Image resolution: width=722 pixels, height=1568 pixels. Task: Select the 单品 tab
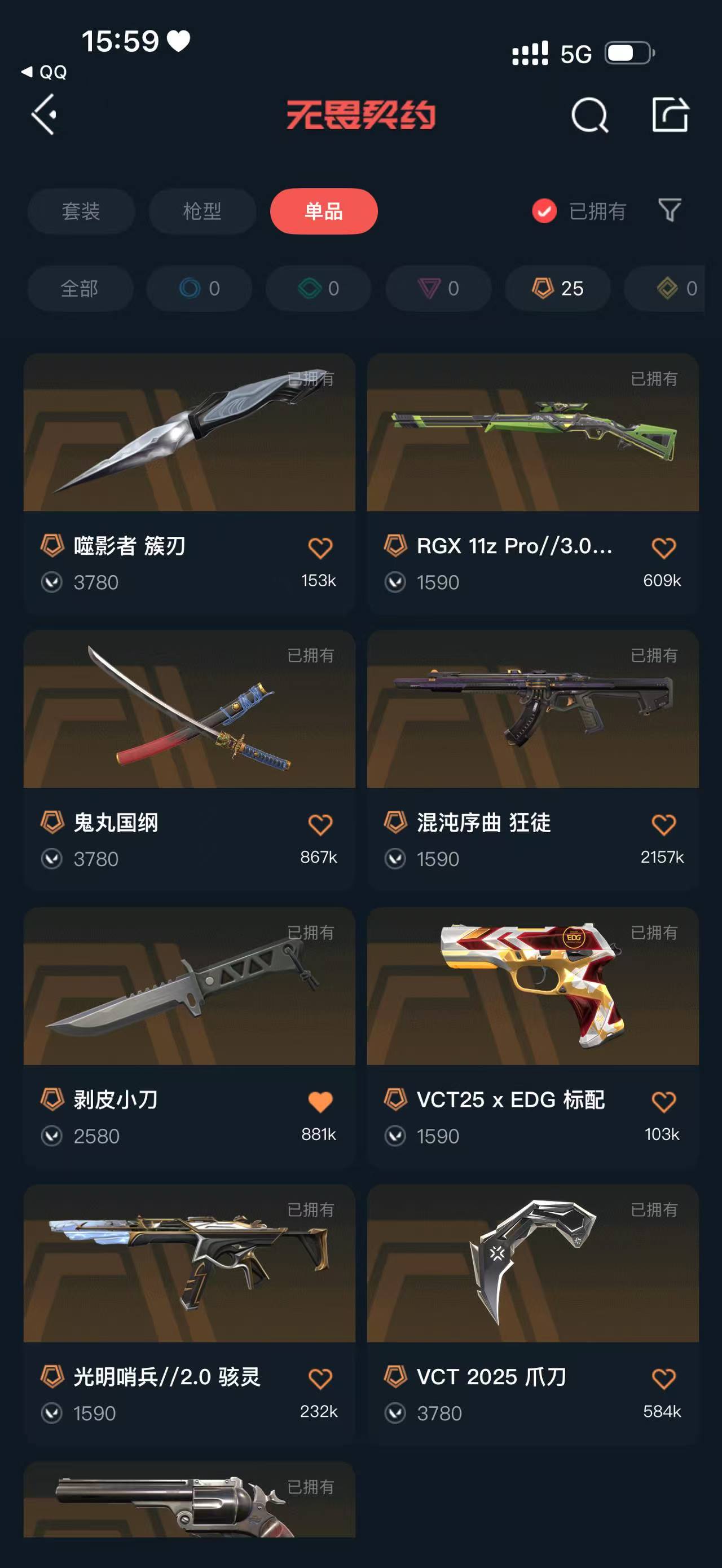click(323, 211)
